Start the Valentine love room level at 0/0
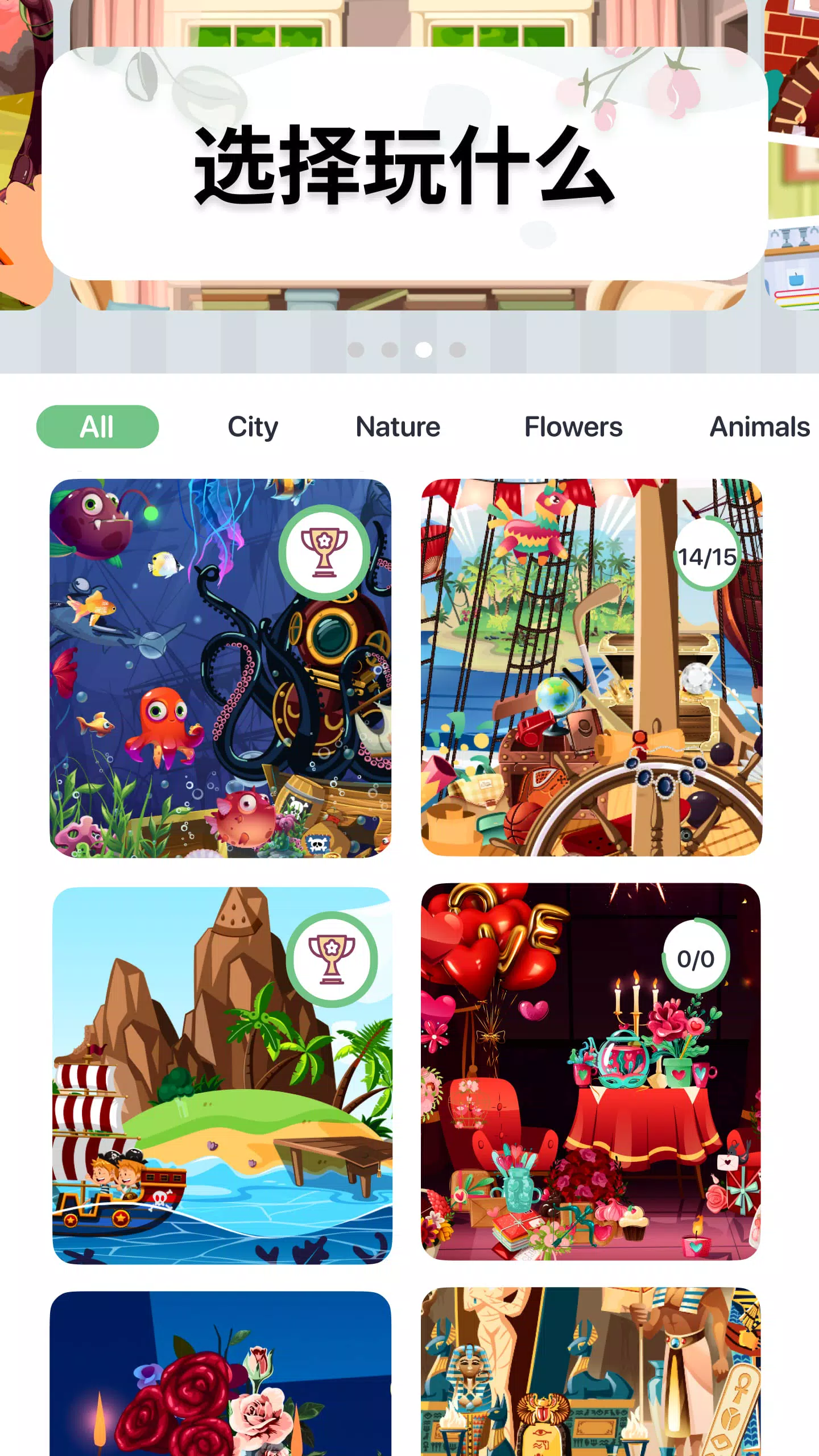 pos(591,1072)
